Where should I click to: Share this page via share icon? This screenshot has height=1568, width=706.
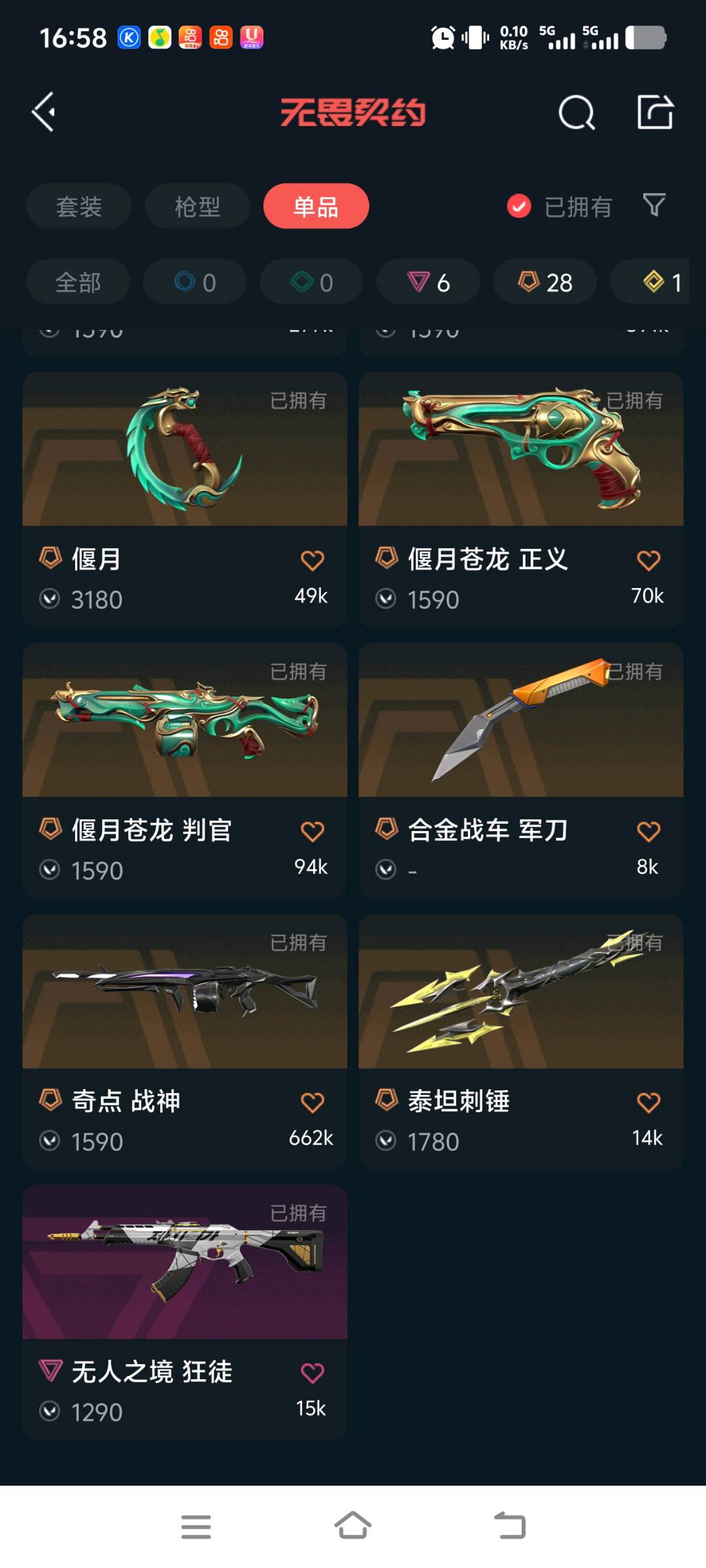[655, 112]
